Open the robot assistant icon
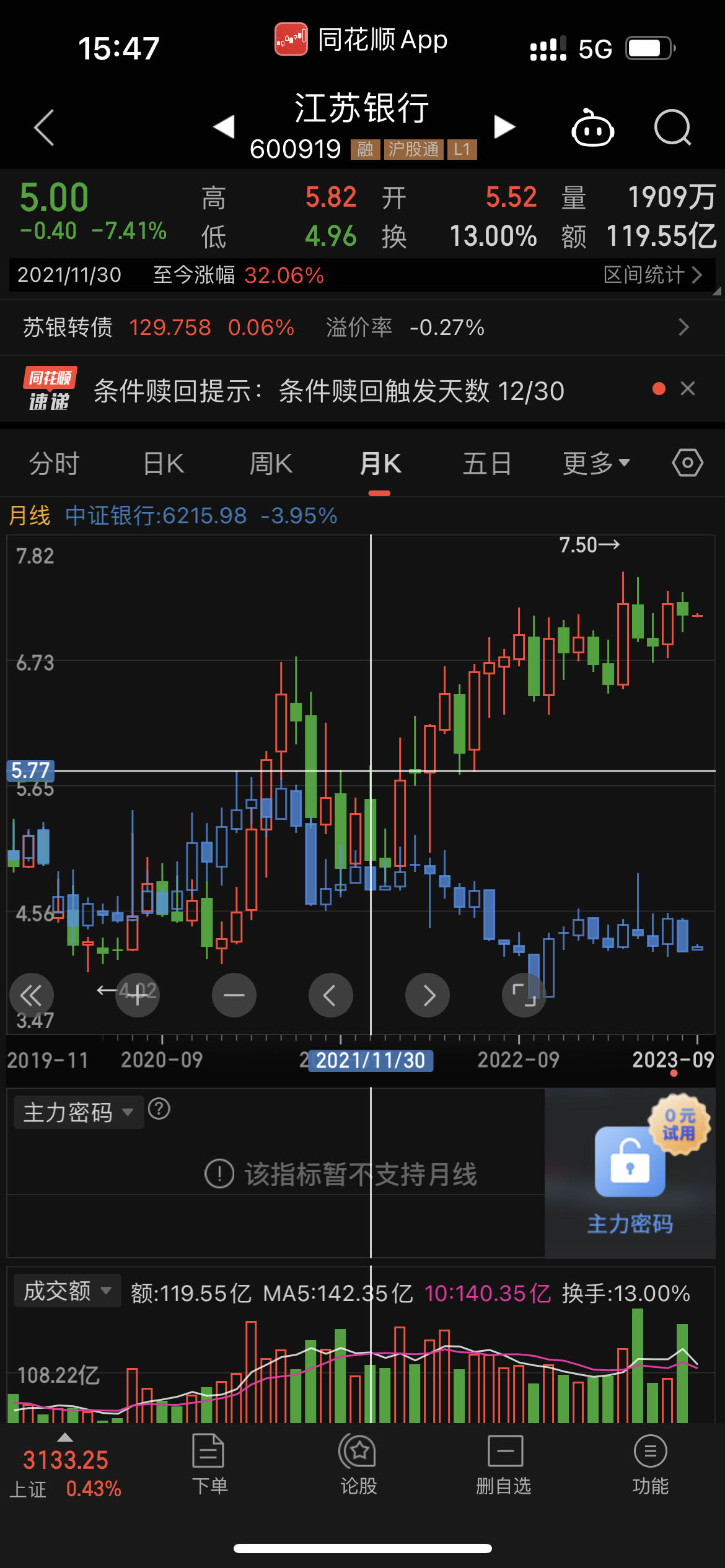The image size is (725, 1568). point(592,128)
